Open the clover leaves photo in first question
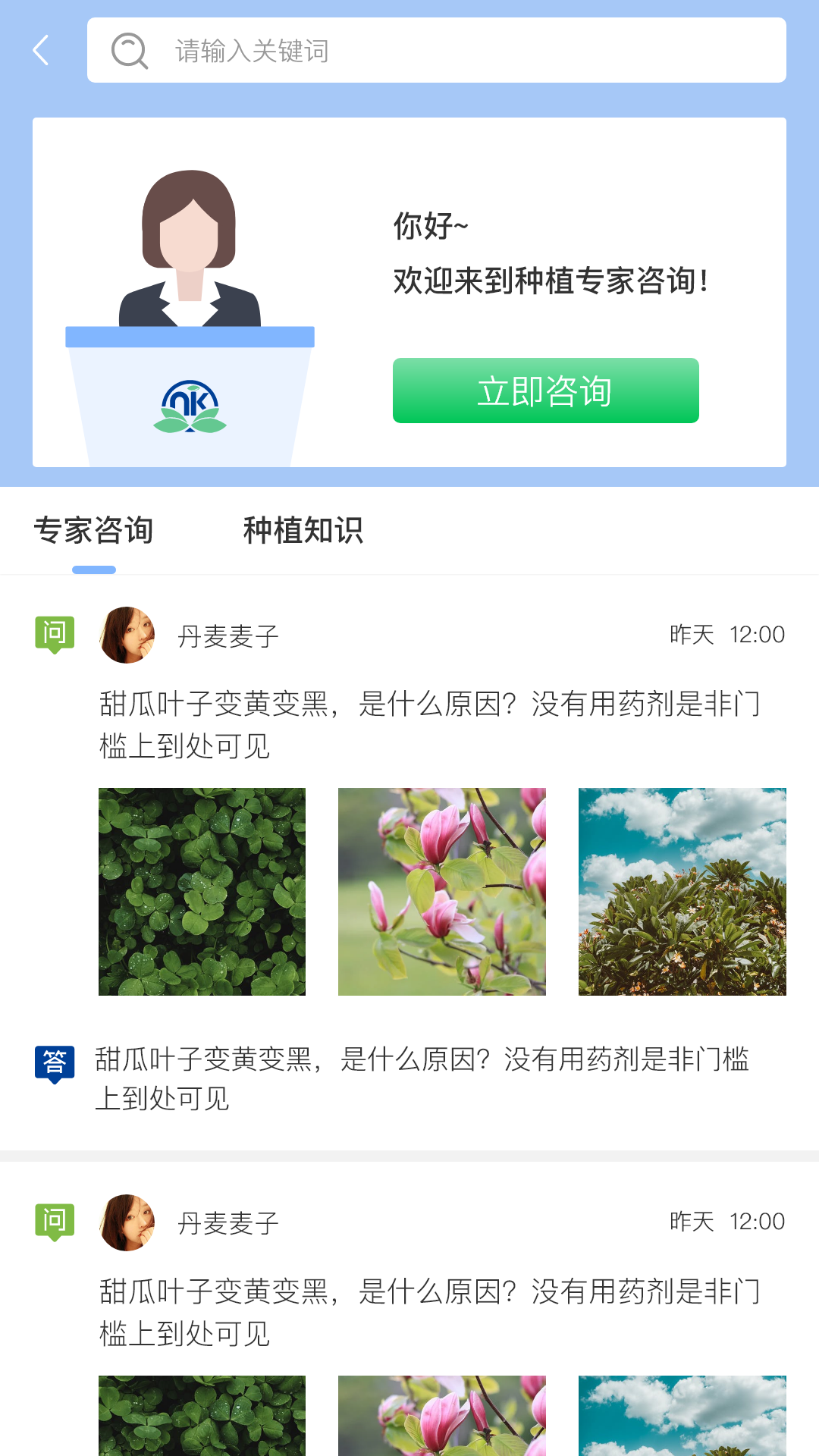This screenshot has width=819, height=1456. point(202,891)
